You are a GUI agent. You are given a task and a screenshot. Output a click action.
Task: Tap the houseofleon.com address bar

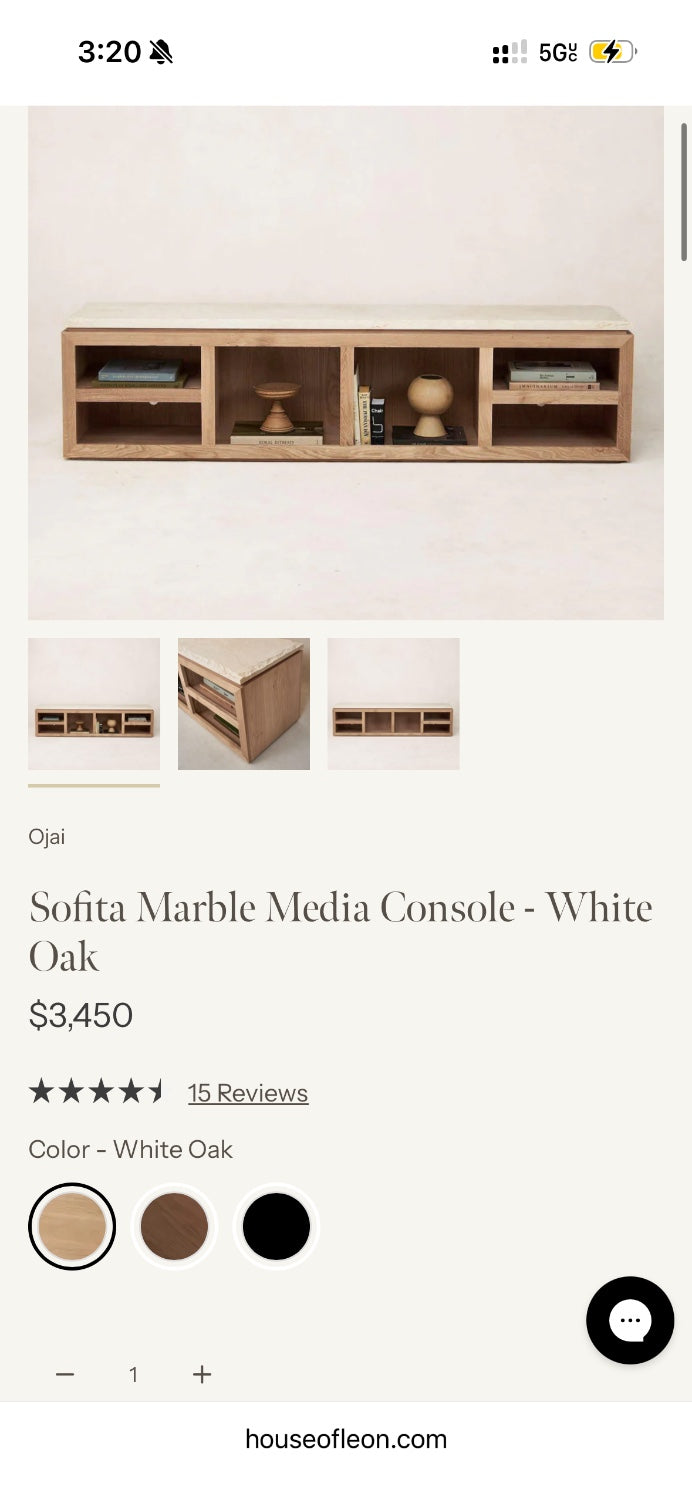[x=346, y=1439]
